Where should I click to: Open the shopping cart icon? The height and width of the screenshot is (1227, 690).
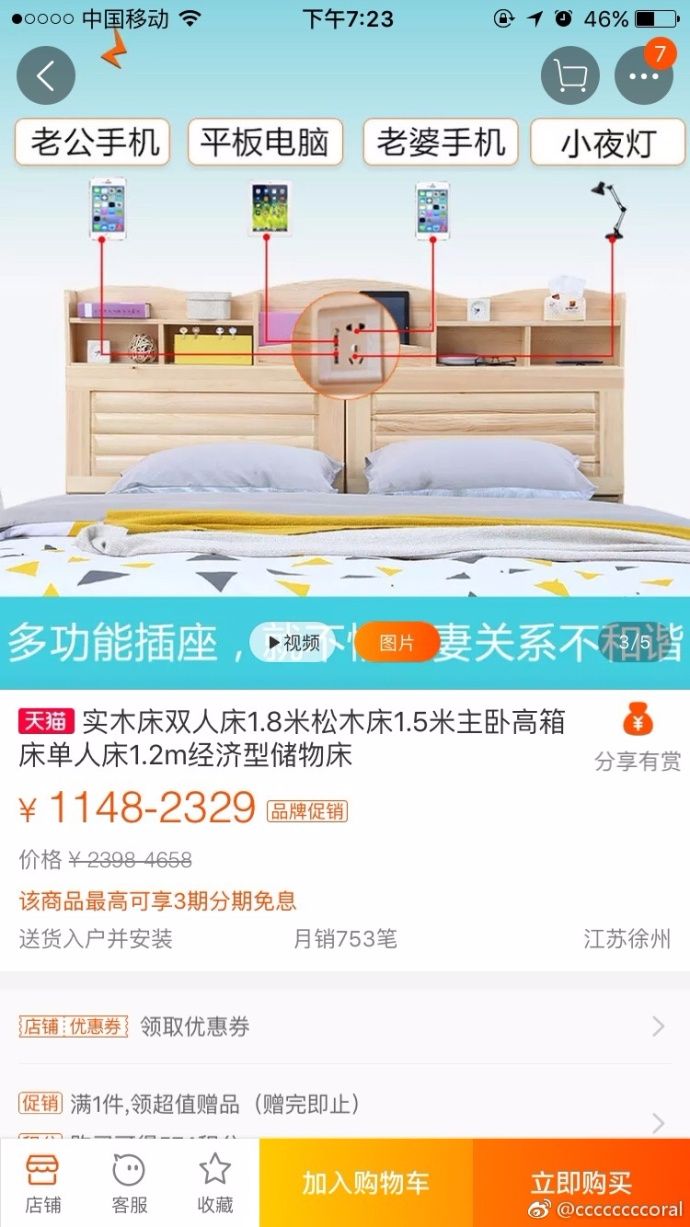pos(570,76)
